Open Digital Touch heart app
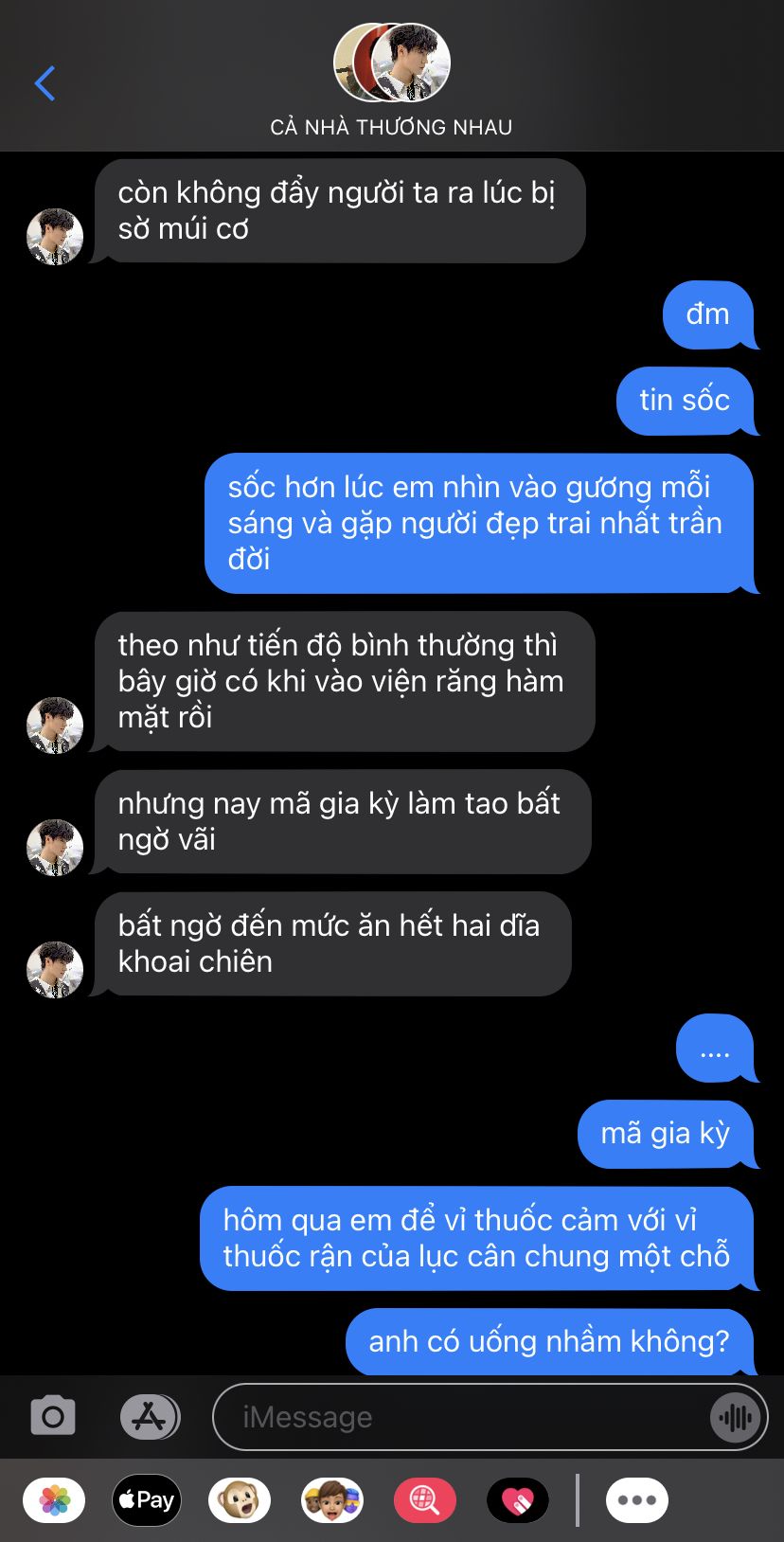Viewport: 784px width, 1542px height. [518, 1500]
